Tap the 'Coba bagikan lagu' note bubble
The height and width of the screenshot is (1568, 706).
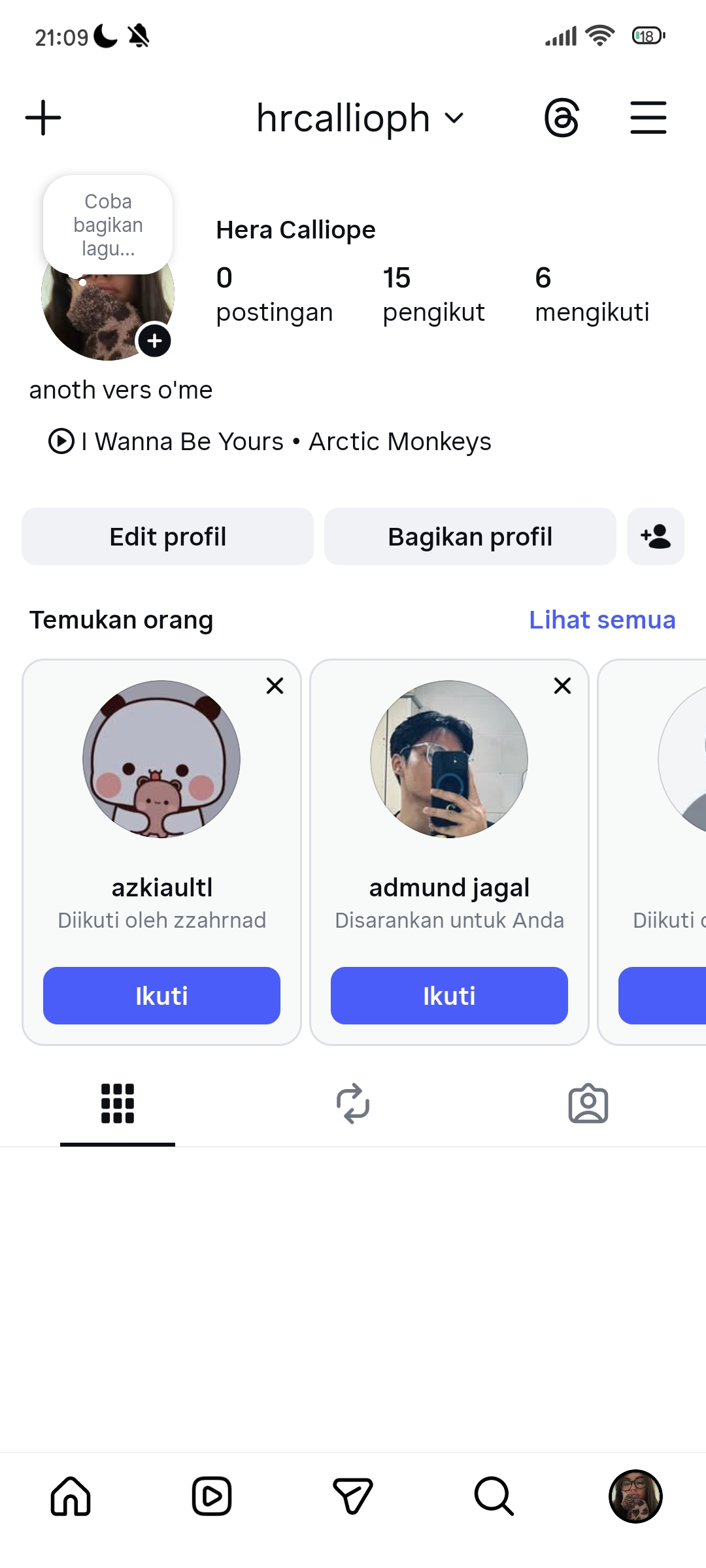[108, 225]
